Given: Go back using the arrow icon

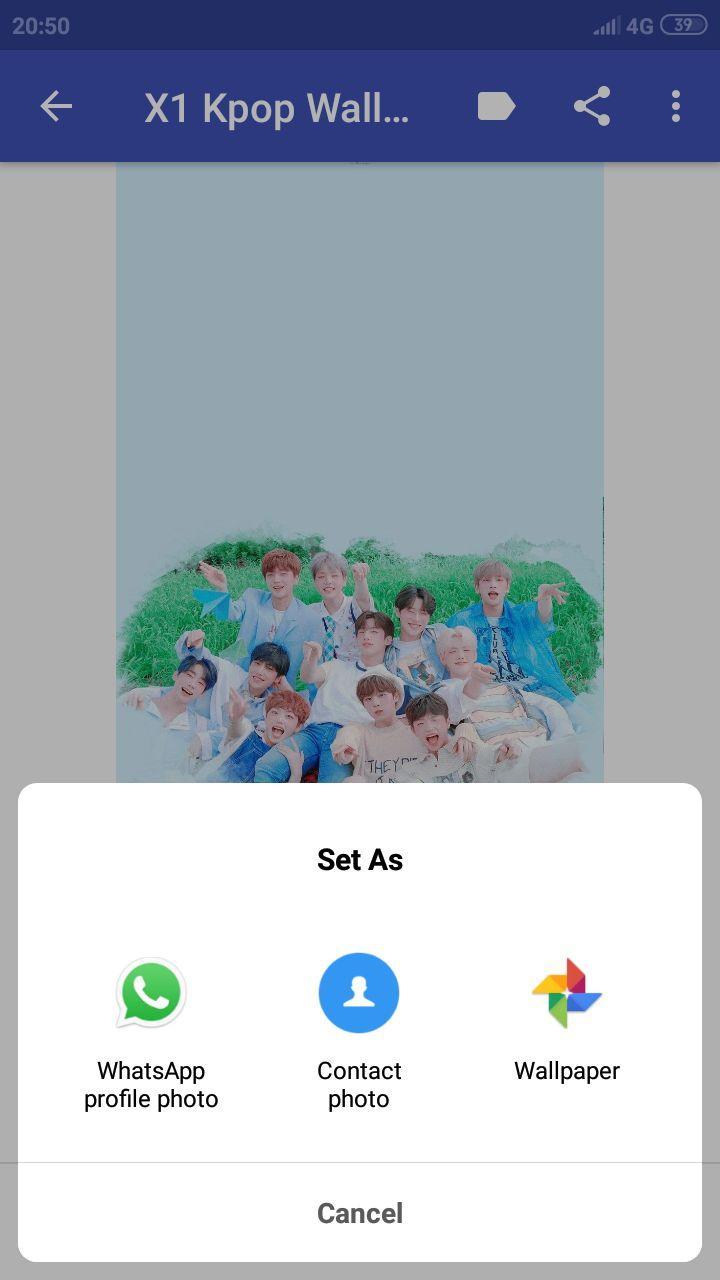Looking at the screenshot, I should coord(56,106).
